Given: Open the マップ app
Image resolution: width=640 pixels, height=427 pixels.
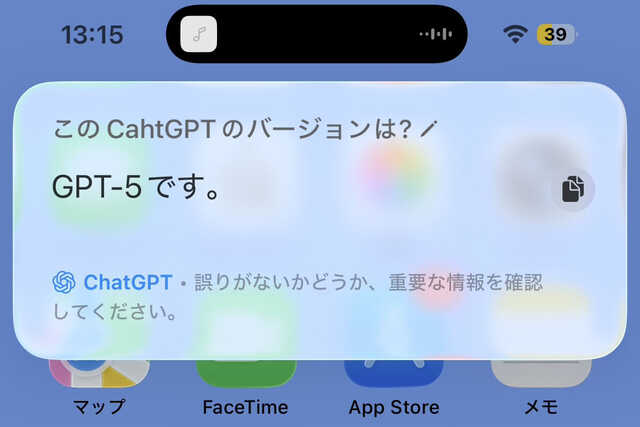Looking at the screenshot, I should coord(99,375).
